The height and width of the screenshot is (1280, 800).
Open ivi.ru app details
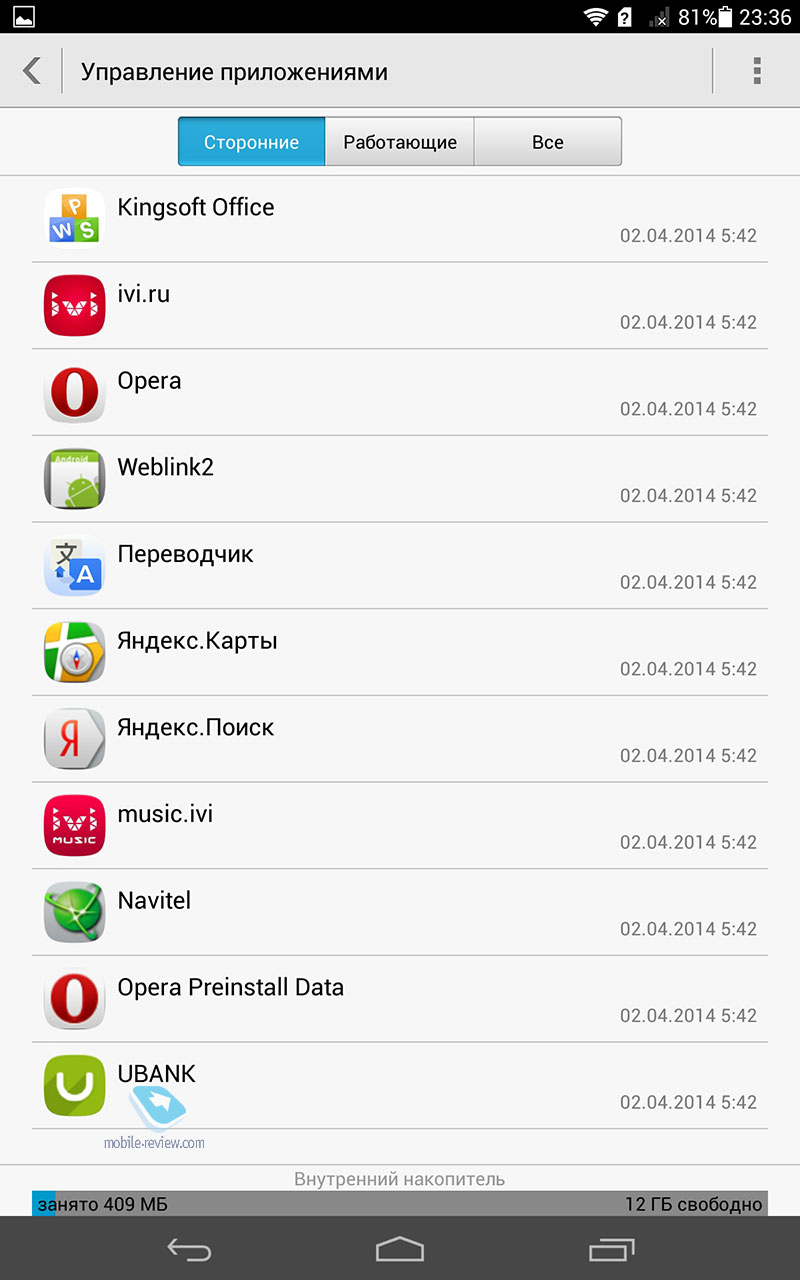[x=400, y=306]
